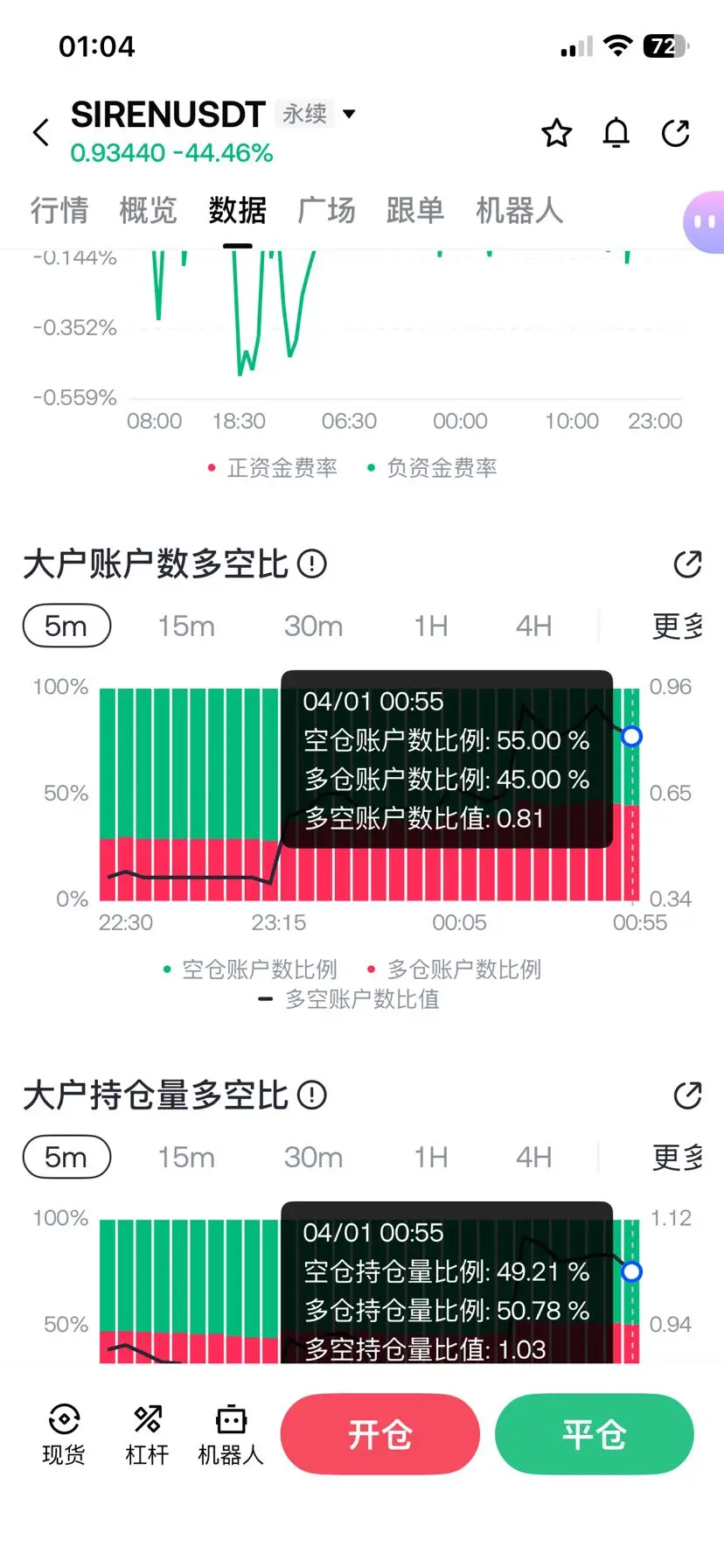
Task: Open the 永续 contract type dropdown
Action: pos(317,114)
